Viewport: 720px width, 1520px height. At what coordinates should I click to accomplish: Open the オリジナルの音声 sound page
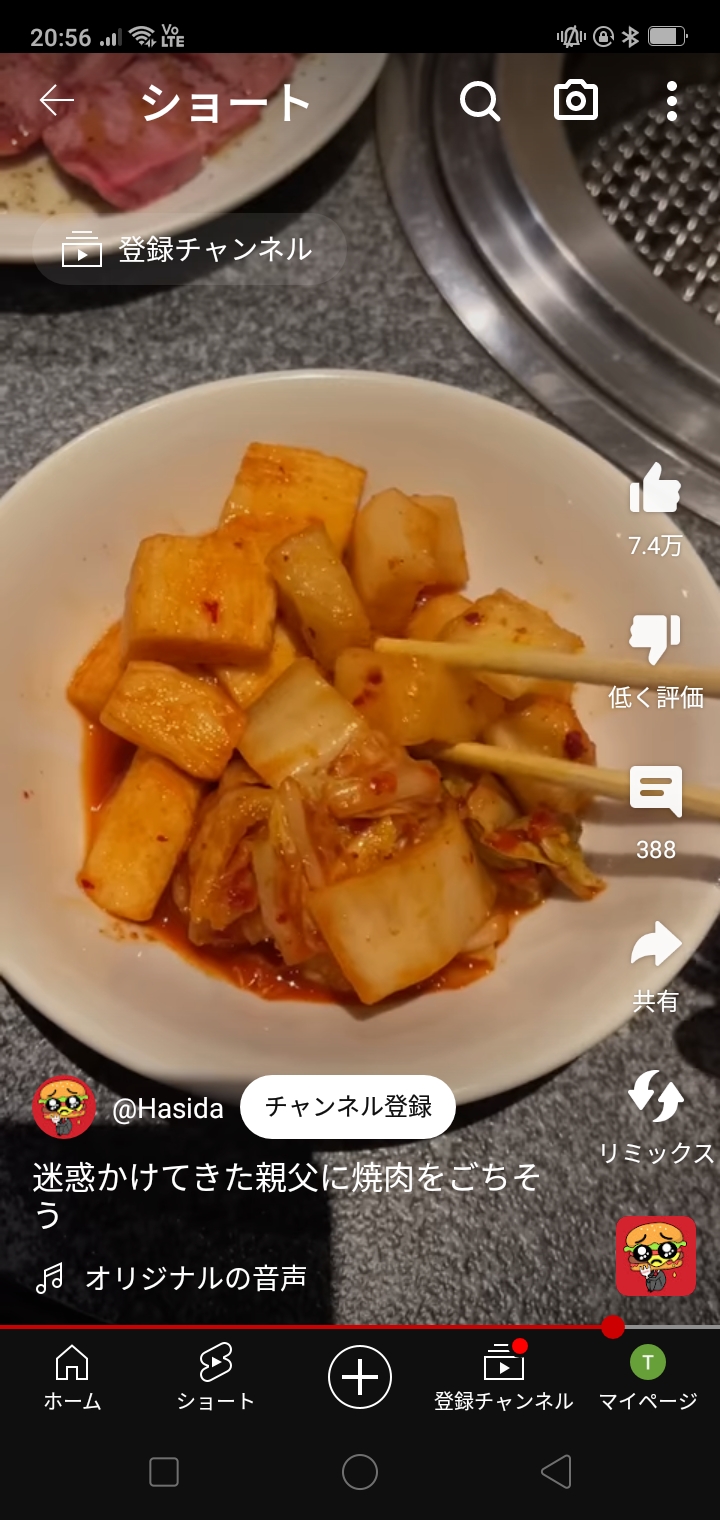pos(195,1278)
